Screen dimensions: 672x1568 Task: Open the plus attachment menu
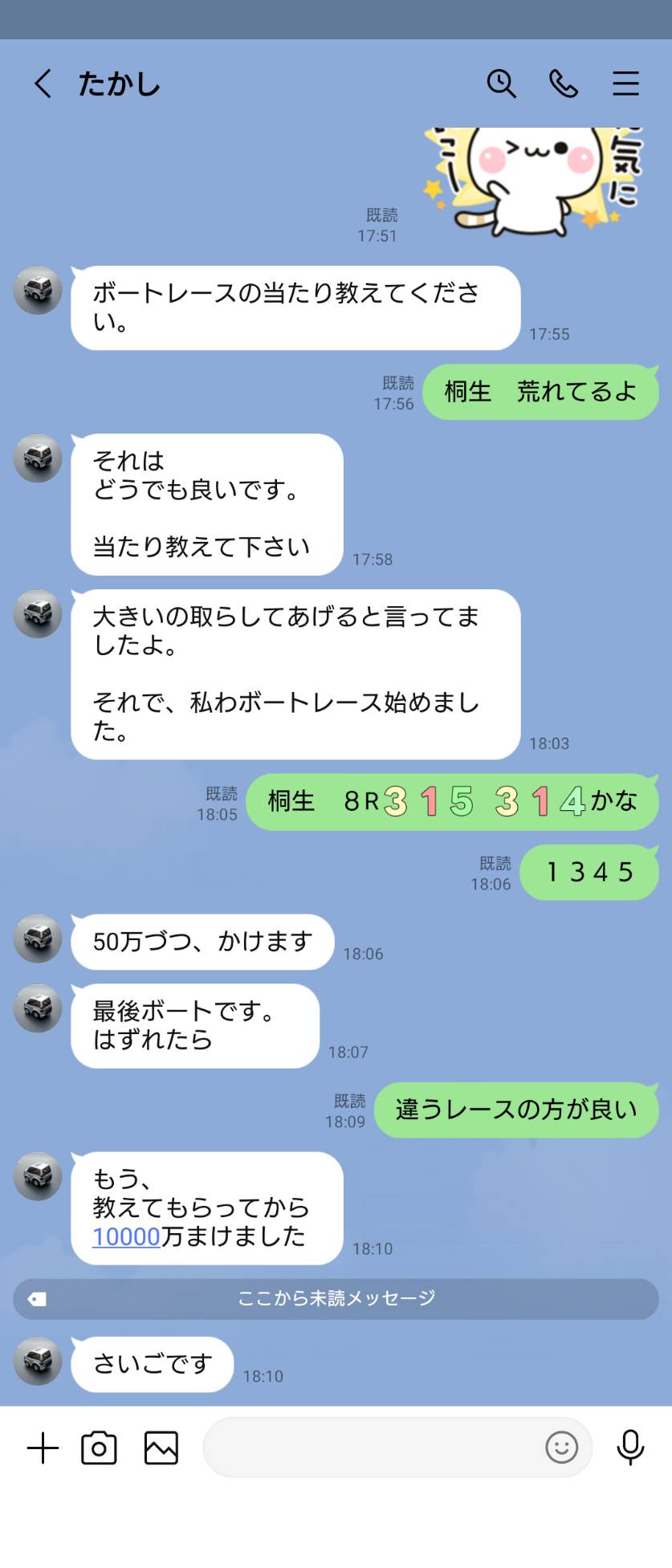tap(43, 1448)
